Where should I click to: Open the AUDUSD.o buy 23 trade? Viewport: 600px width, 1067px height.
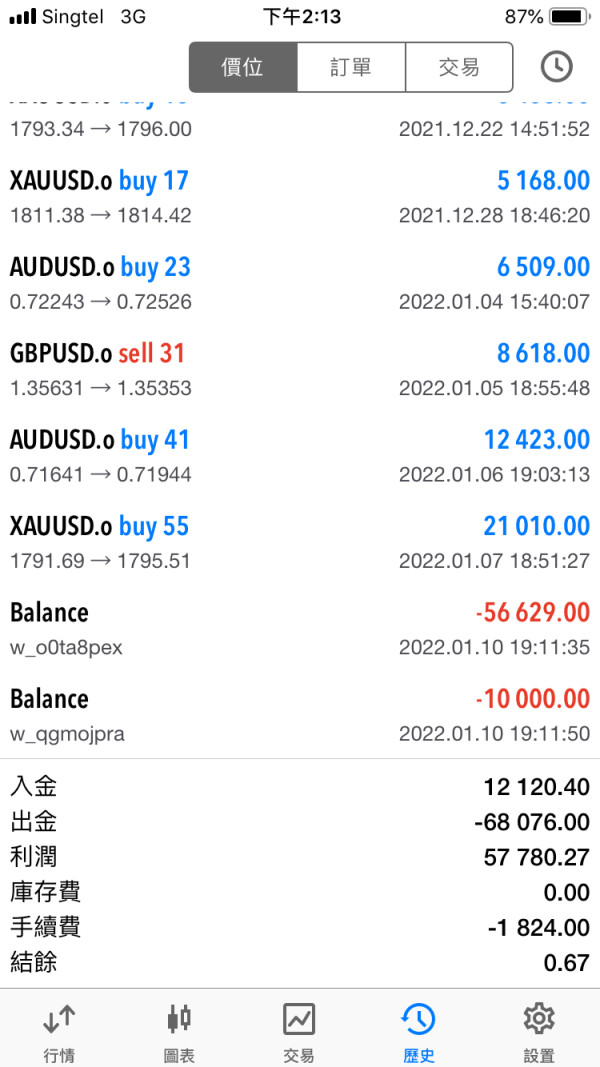click(x=300, y=283)
